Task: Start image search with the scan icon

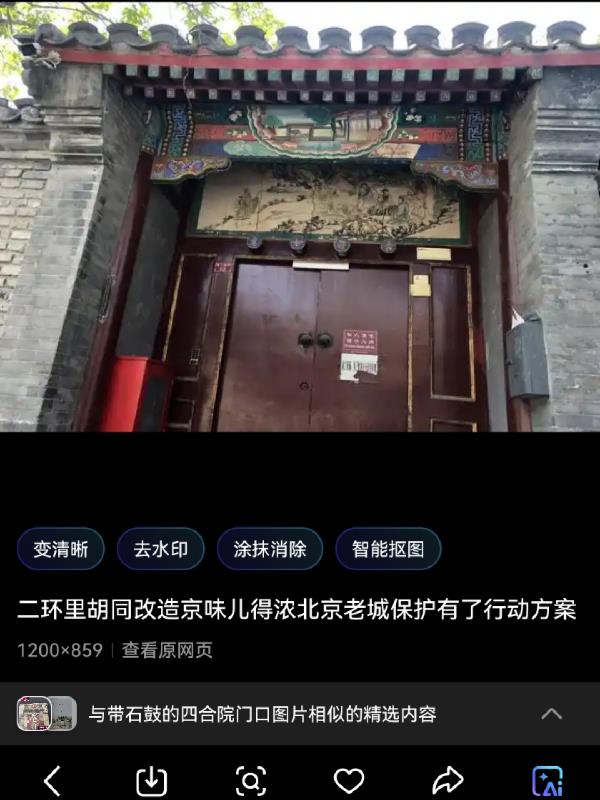Action: (x=250, y=780)
